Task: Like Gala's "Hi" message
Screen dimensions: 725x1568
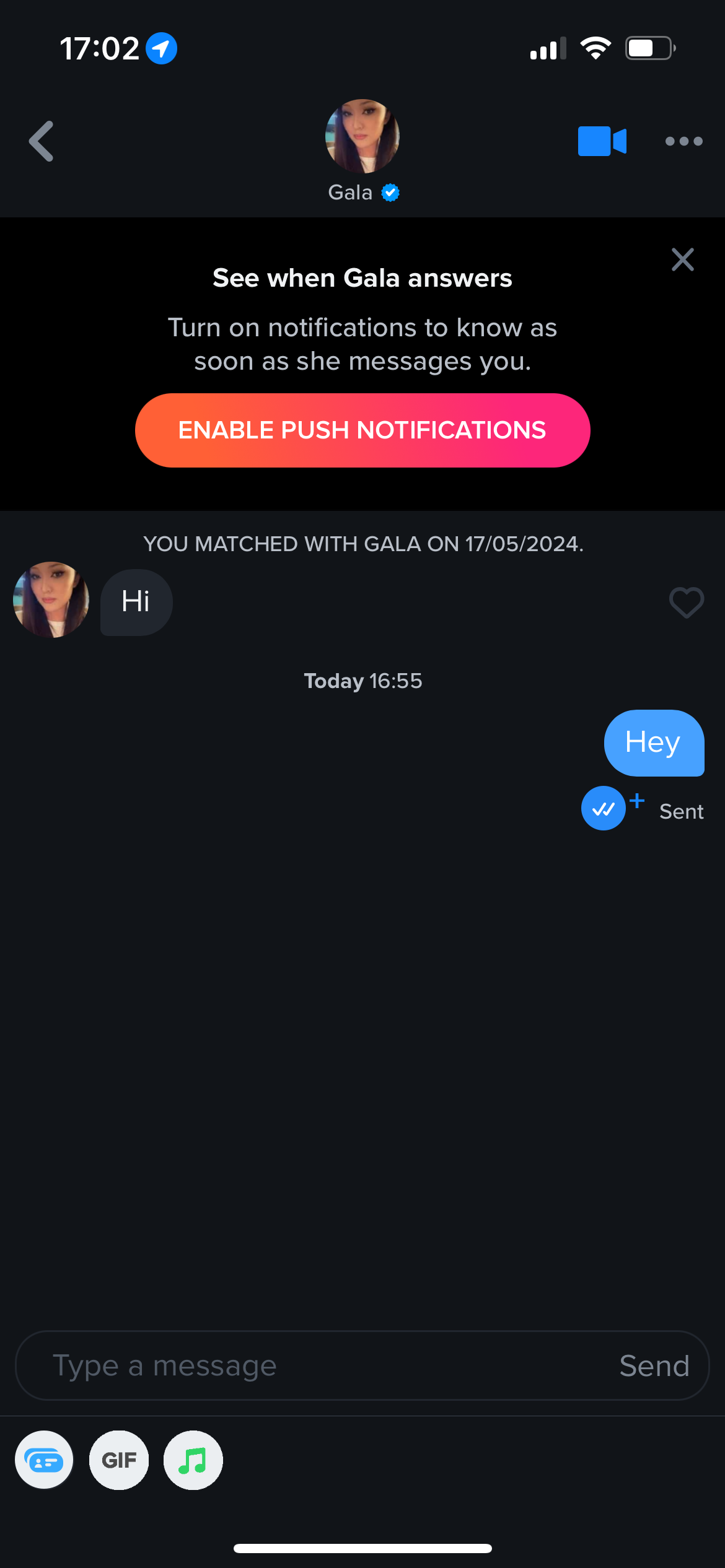Action: (x=686, y=602)
